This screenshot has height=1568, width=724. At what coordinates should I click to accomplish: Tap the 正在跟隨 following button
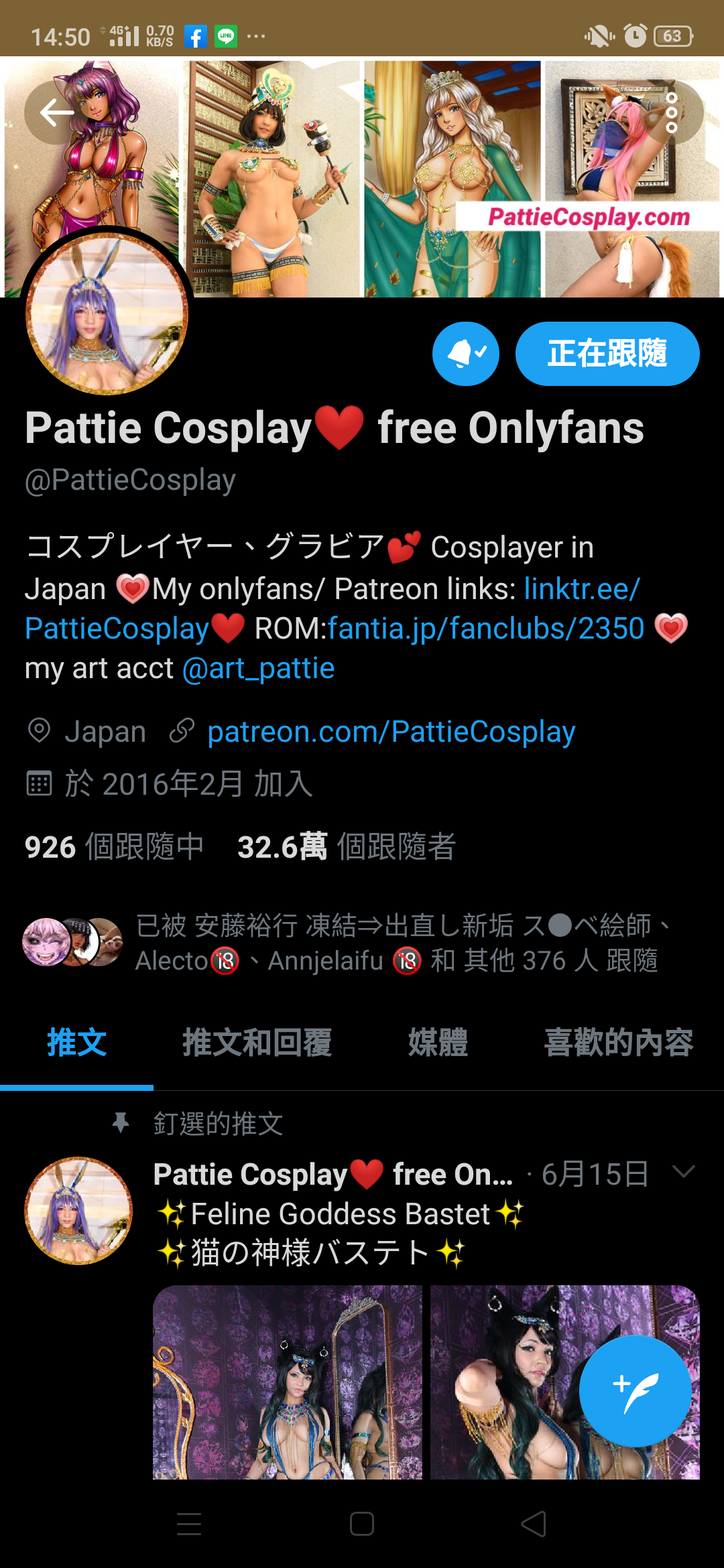coord(607,354)
